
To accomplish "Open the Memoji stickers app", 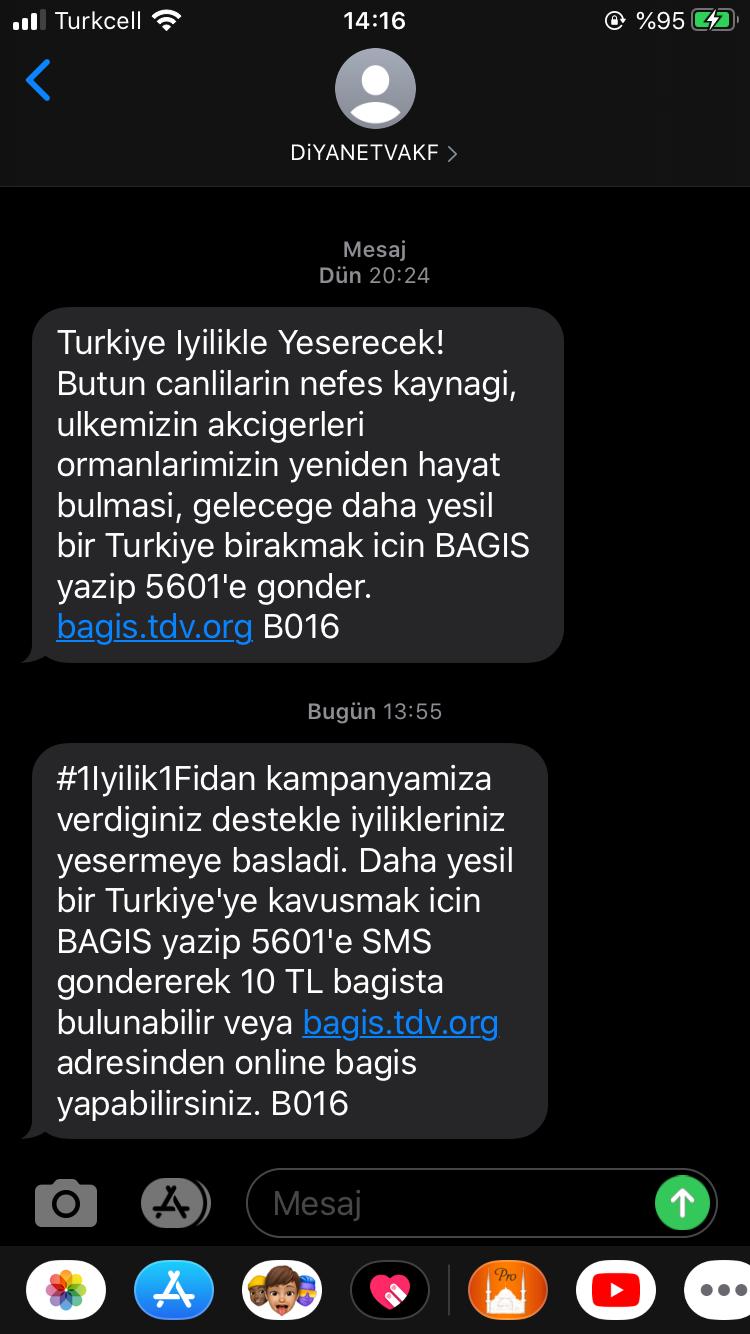I will pos(282,1291).
